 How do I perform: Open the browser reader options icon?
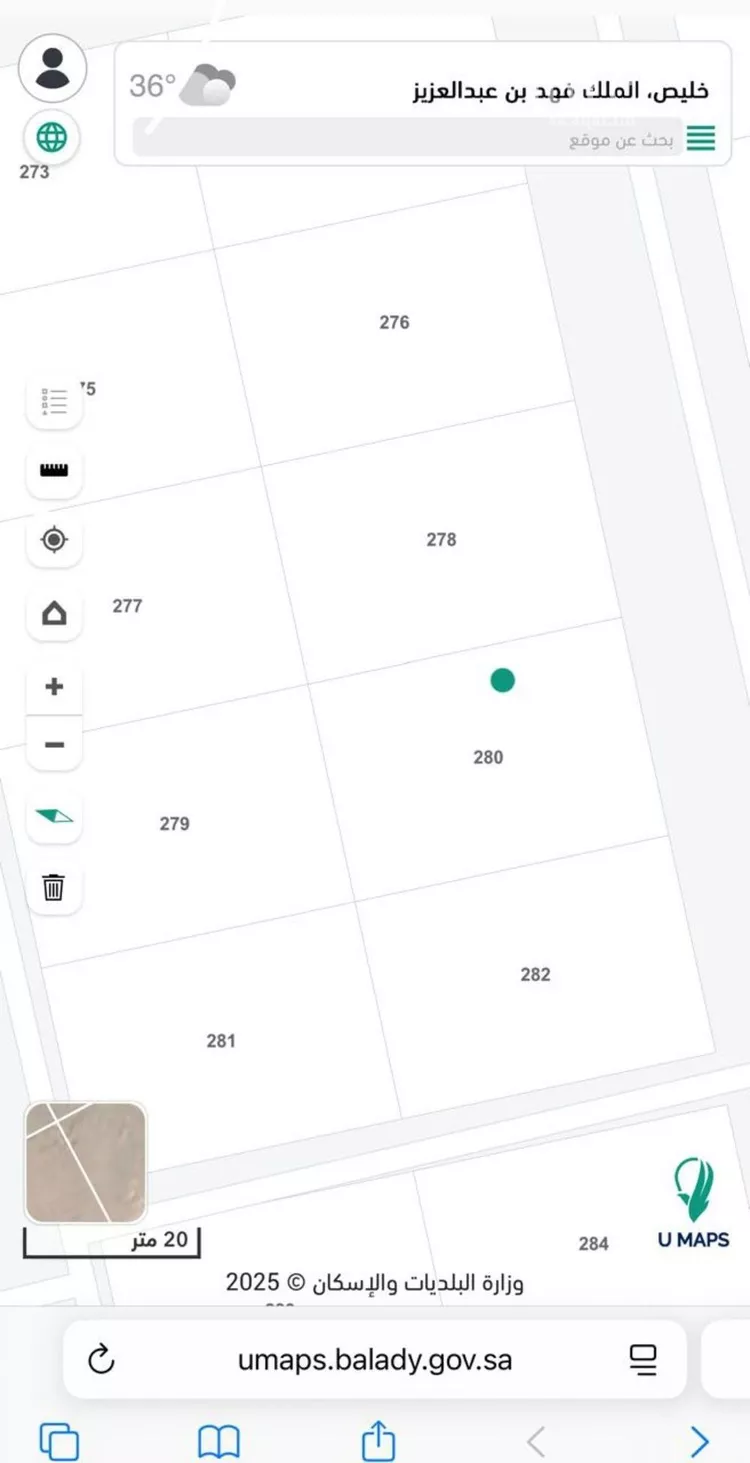coord(642,1360)
